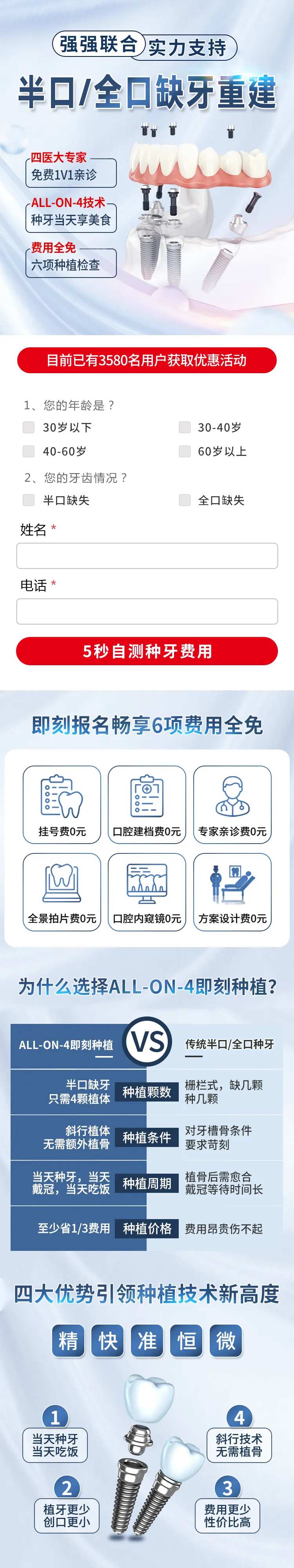Viewport: 294px width, 1568px height.
Task: Check the 30-40岁 age option
Action: tap(184, 427)
